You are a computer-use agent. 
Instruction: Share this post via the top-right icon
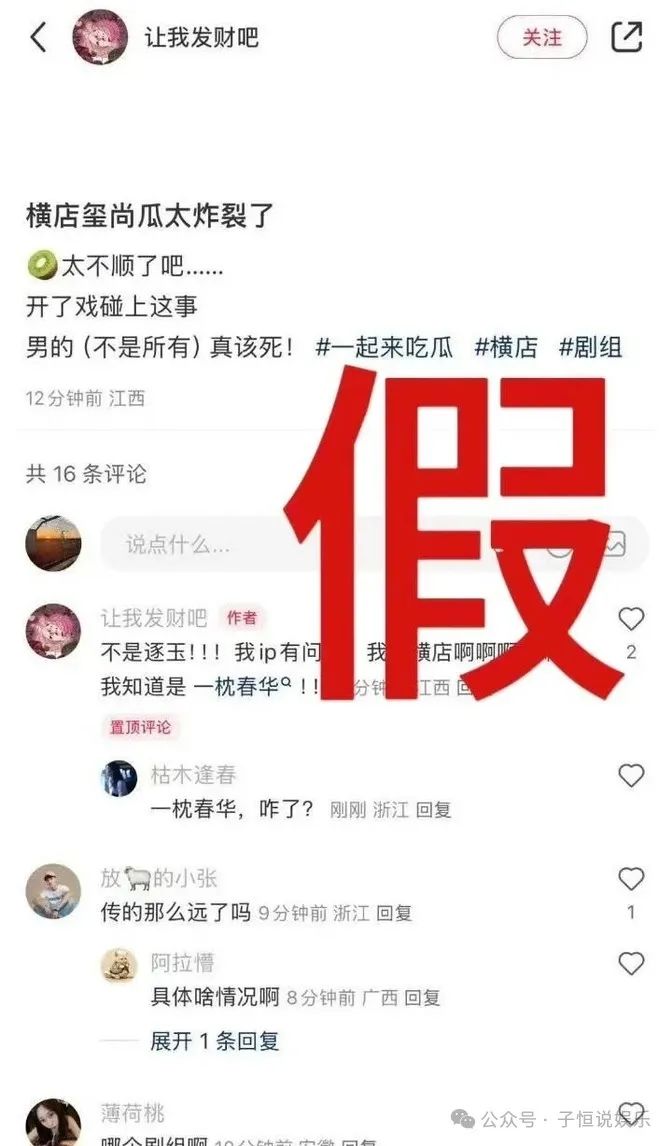(x=627, y=37)
